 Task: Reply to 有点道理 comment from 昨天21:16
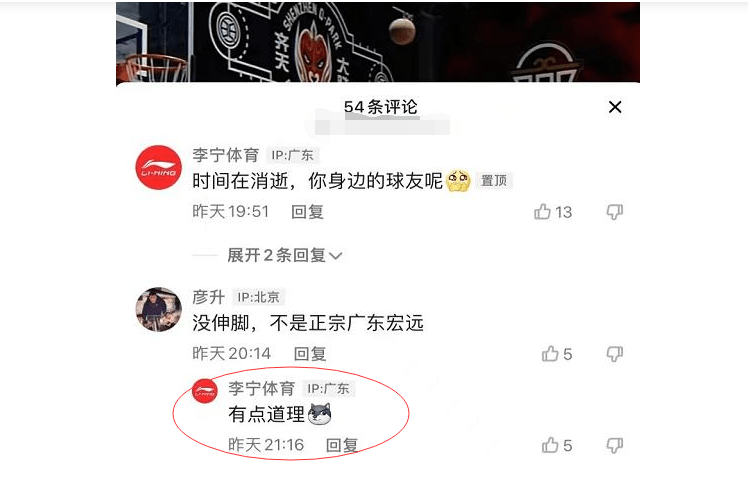tap(342, 445)
